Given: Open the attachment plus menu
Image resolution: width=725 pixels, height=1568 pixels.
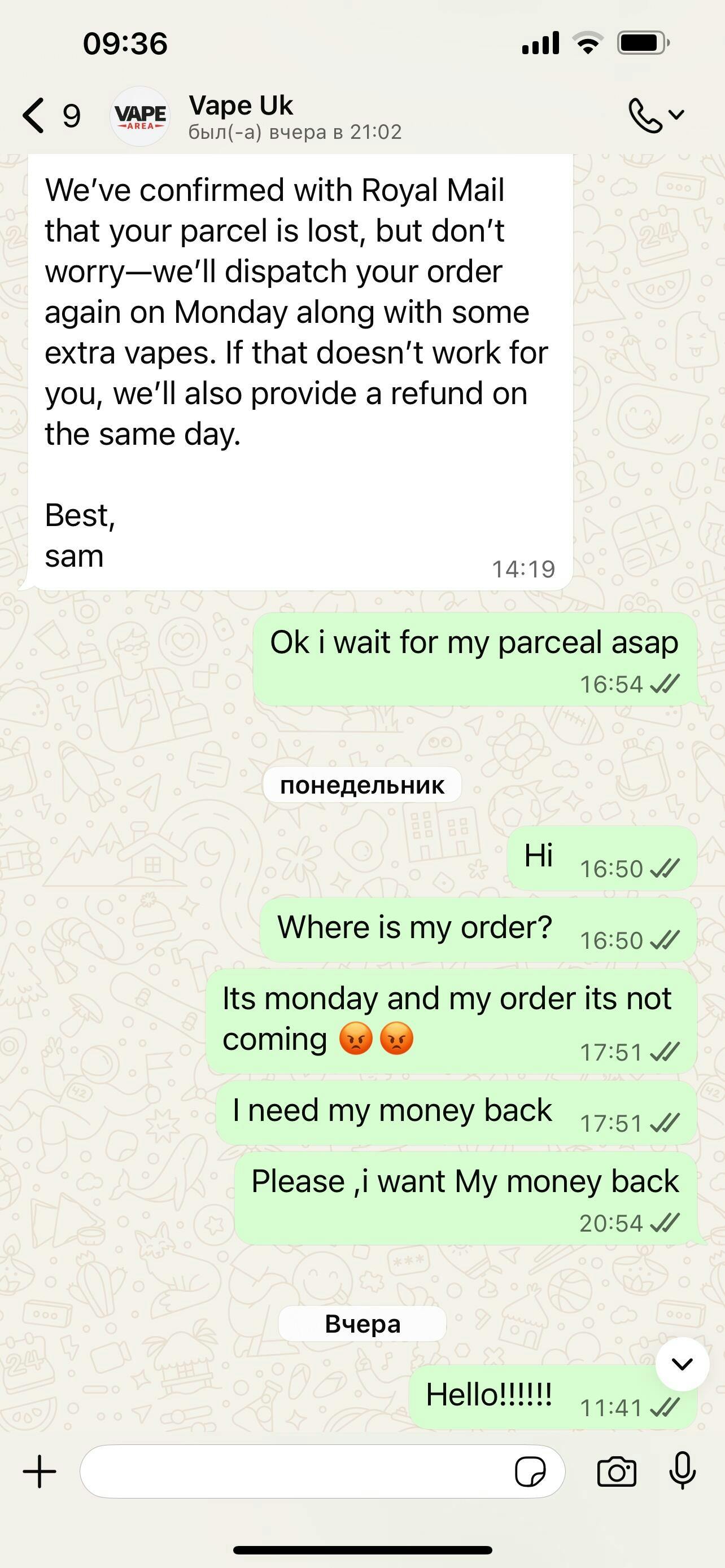Looking at the screenshot, I should tap(40, 1472).
